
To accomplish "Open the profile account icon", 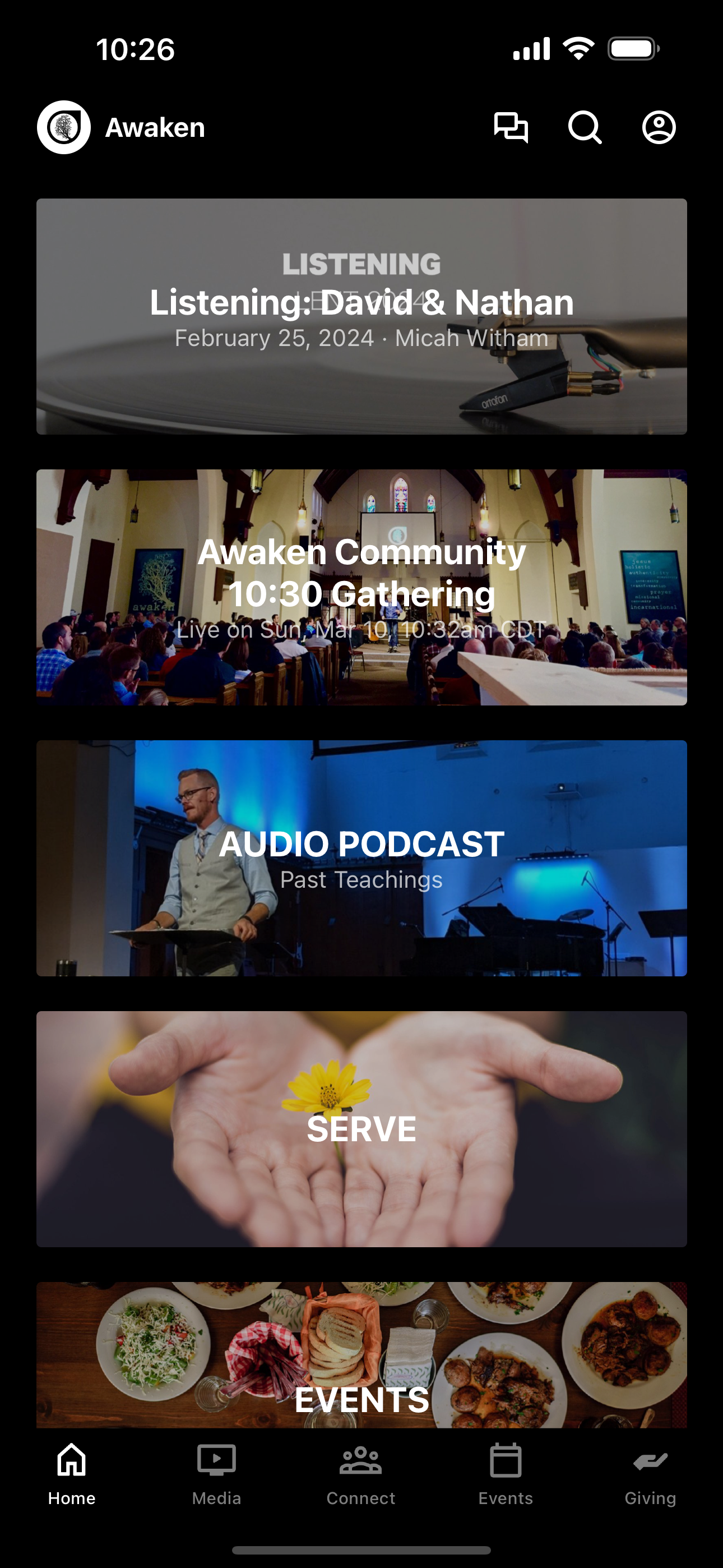I will pyautogui.click(x=660, y=128).
